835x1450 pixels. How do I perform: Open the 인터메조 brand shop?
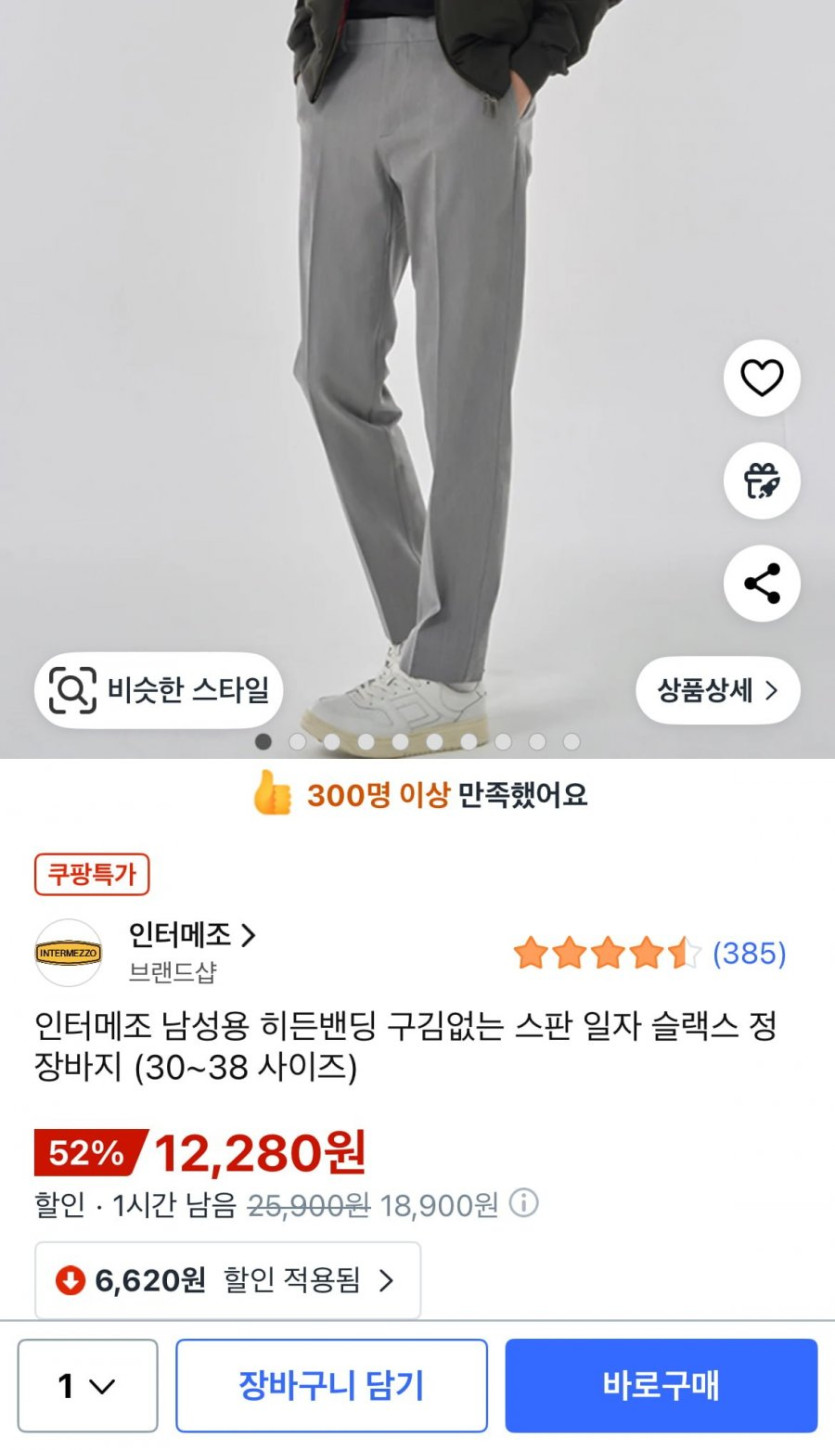192,936
